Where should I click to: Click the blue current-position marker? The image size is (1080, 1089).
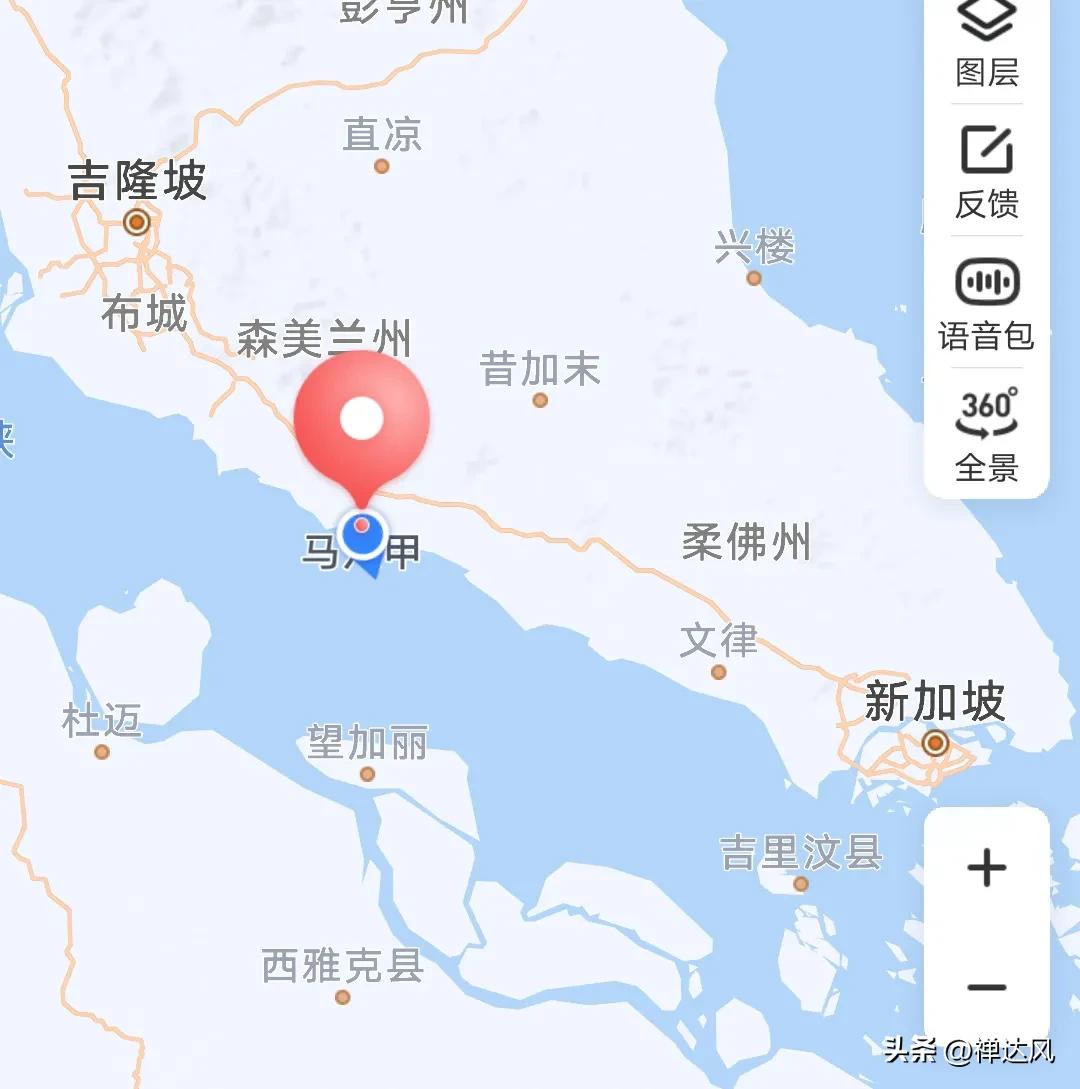tap(362, 530)
